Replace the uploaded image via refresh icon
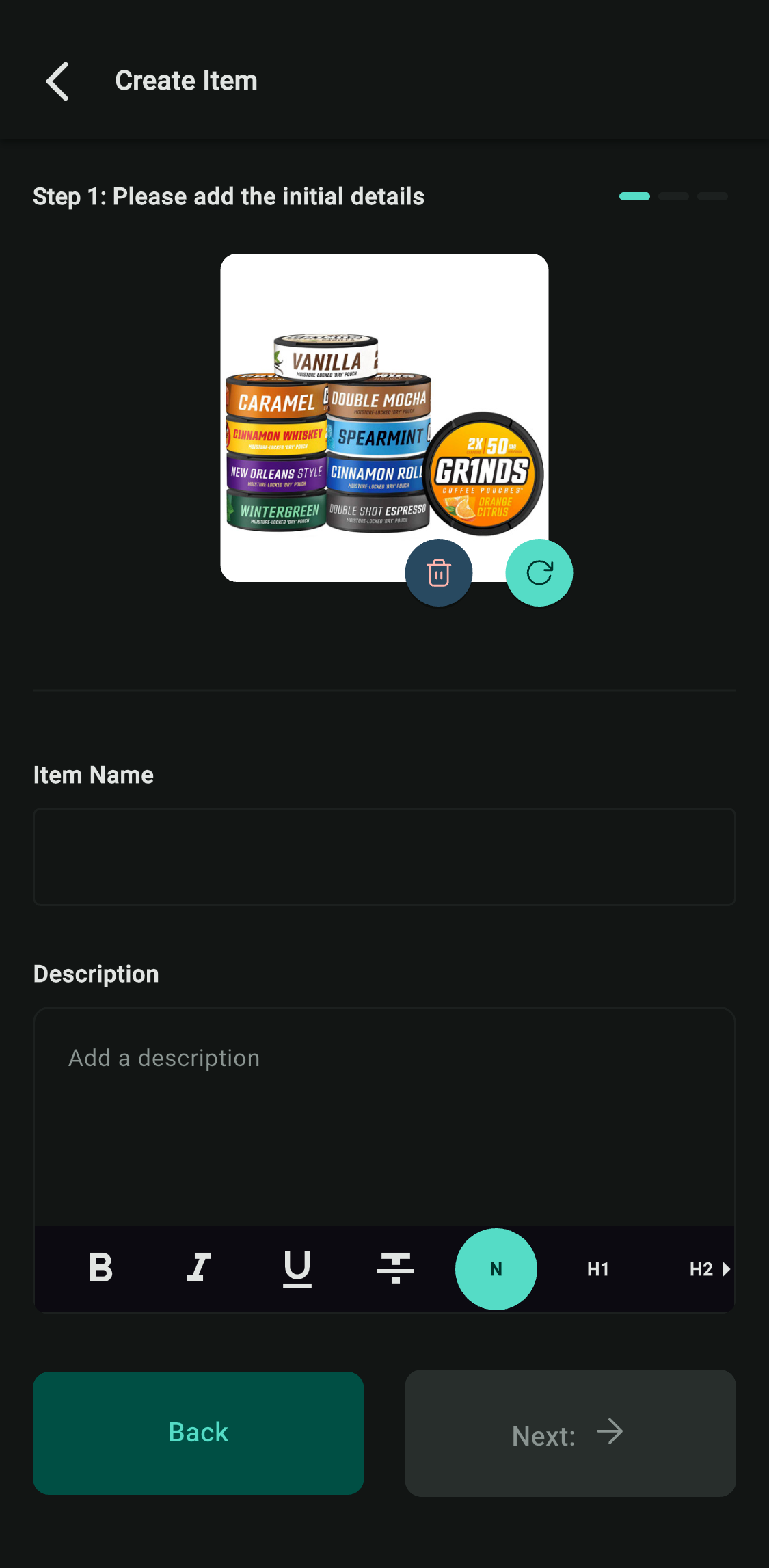Viewport: 769px width, 1568px height. pyautogui.click(x=539, y=573)
